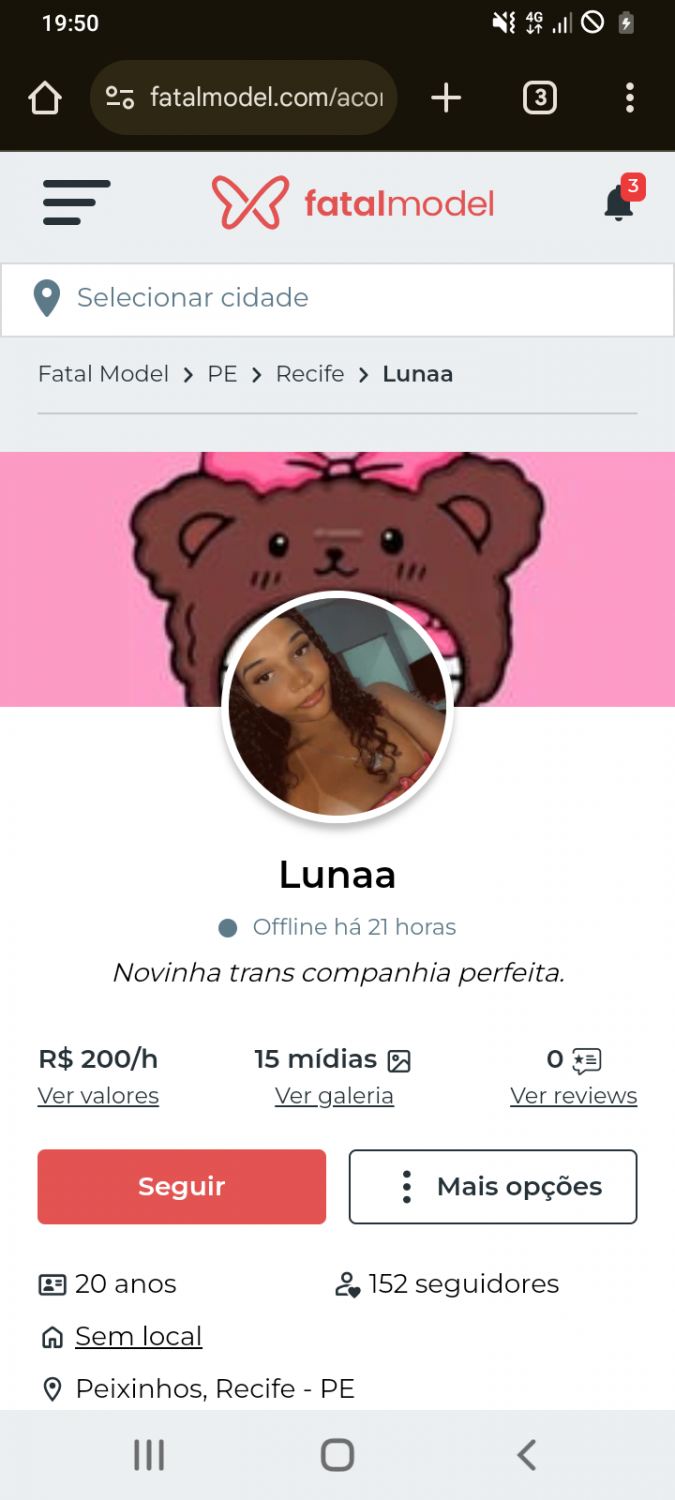
Task: Open Ver reviews link
Action: click(573, 1096)
